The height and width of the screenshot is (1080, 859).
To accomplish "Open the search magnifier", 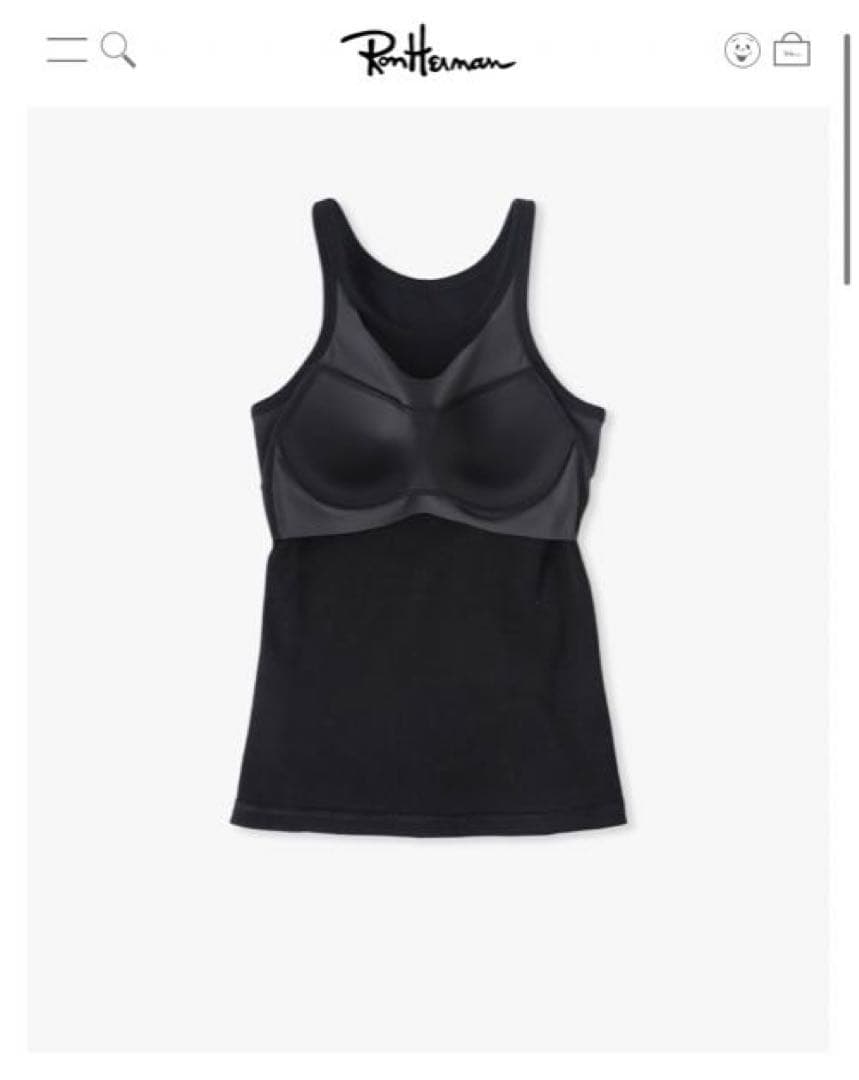I will point(118,50).
